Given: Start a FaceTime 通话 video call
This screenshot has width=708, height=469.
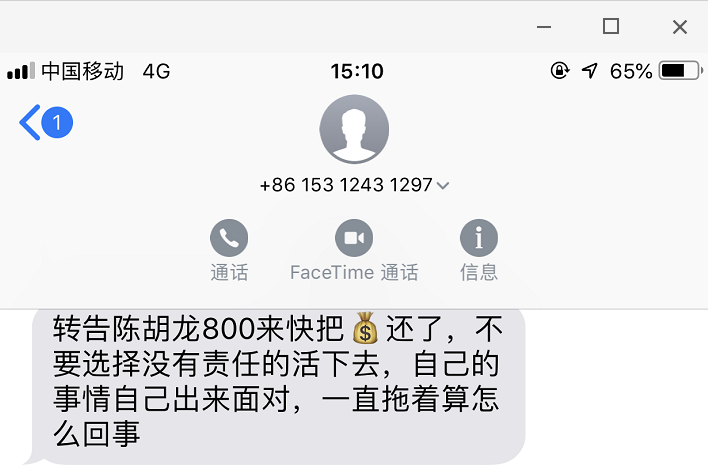Looking at the screenshot, I should (353, 238).
